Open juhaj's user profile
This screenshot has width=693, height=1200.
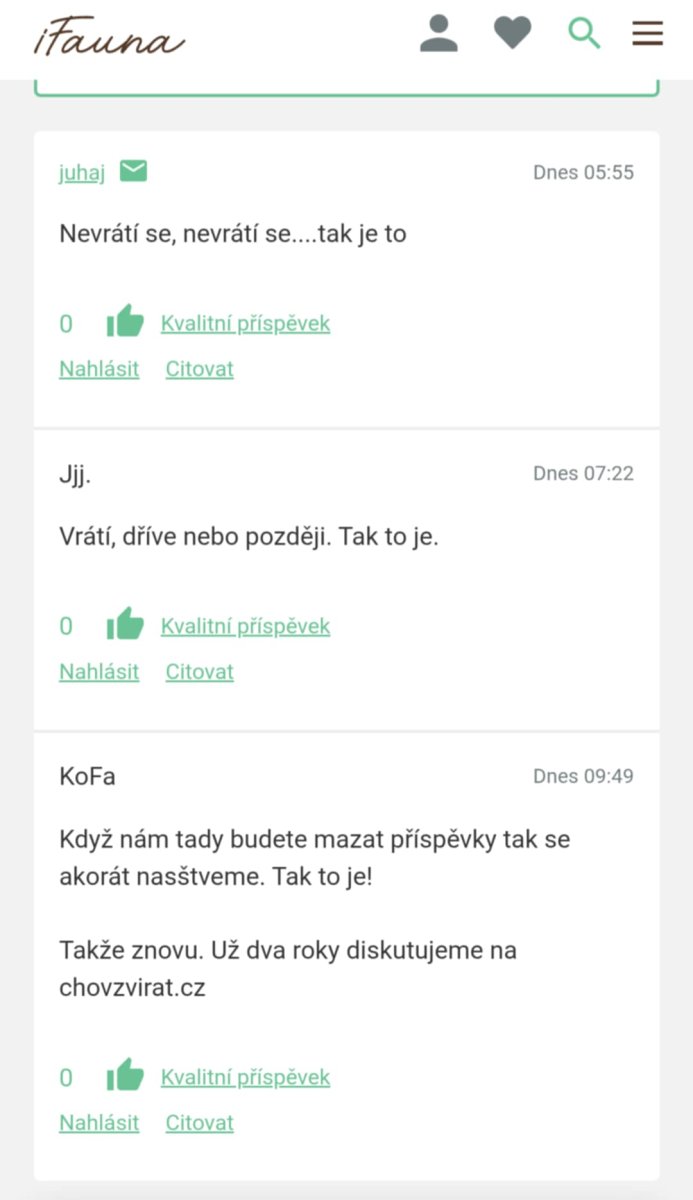click(x=82, y=173)
